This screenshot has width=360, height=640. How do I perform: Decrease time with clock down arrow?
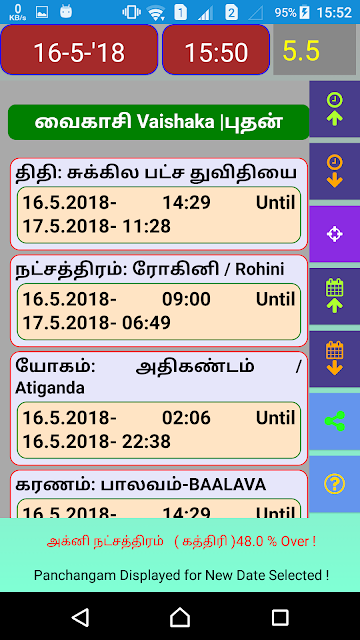(x=335, y=171)
